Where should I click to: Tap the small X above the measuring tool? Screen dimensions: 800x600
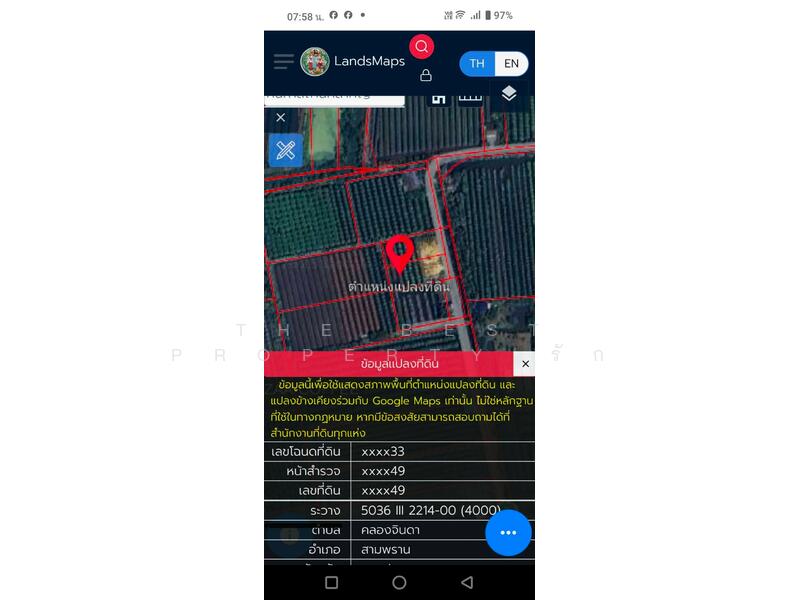281,118
